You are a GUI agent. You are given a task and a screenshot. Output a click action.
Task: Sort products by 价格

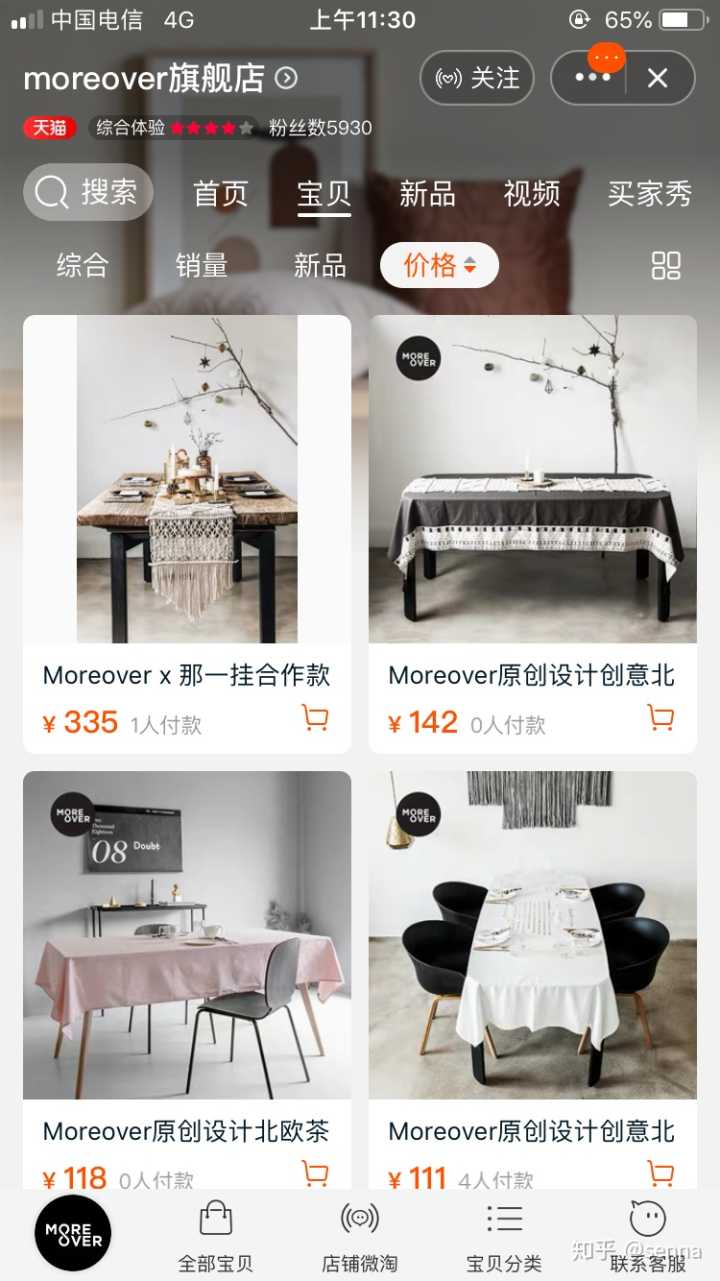439,265
